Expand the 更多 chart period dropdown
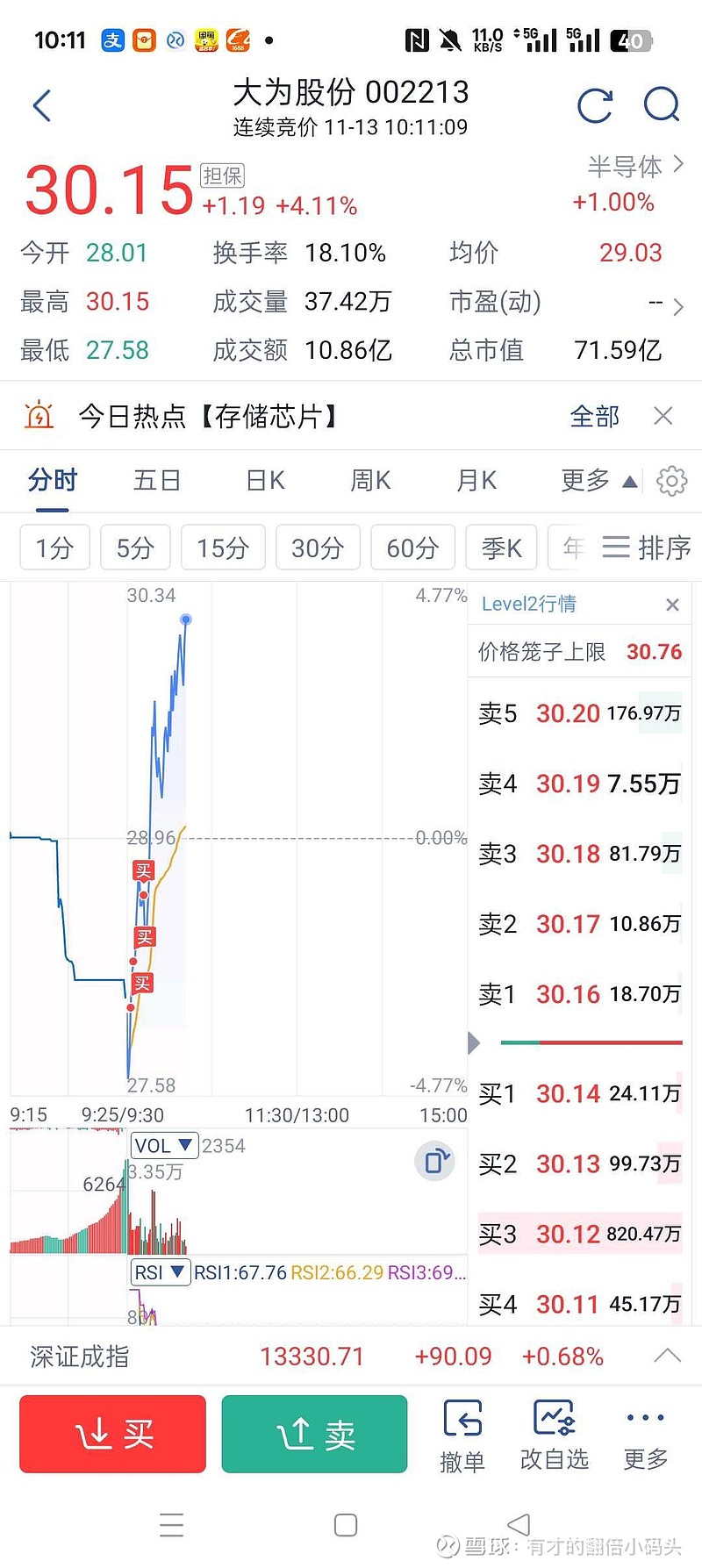 [597, 481]
